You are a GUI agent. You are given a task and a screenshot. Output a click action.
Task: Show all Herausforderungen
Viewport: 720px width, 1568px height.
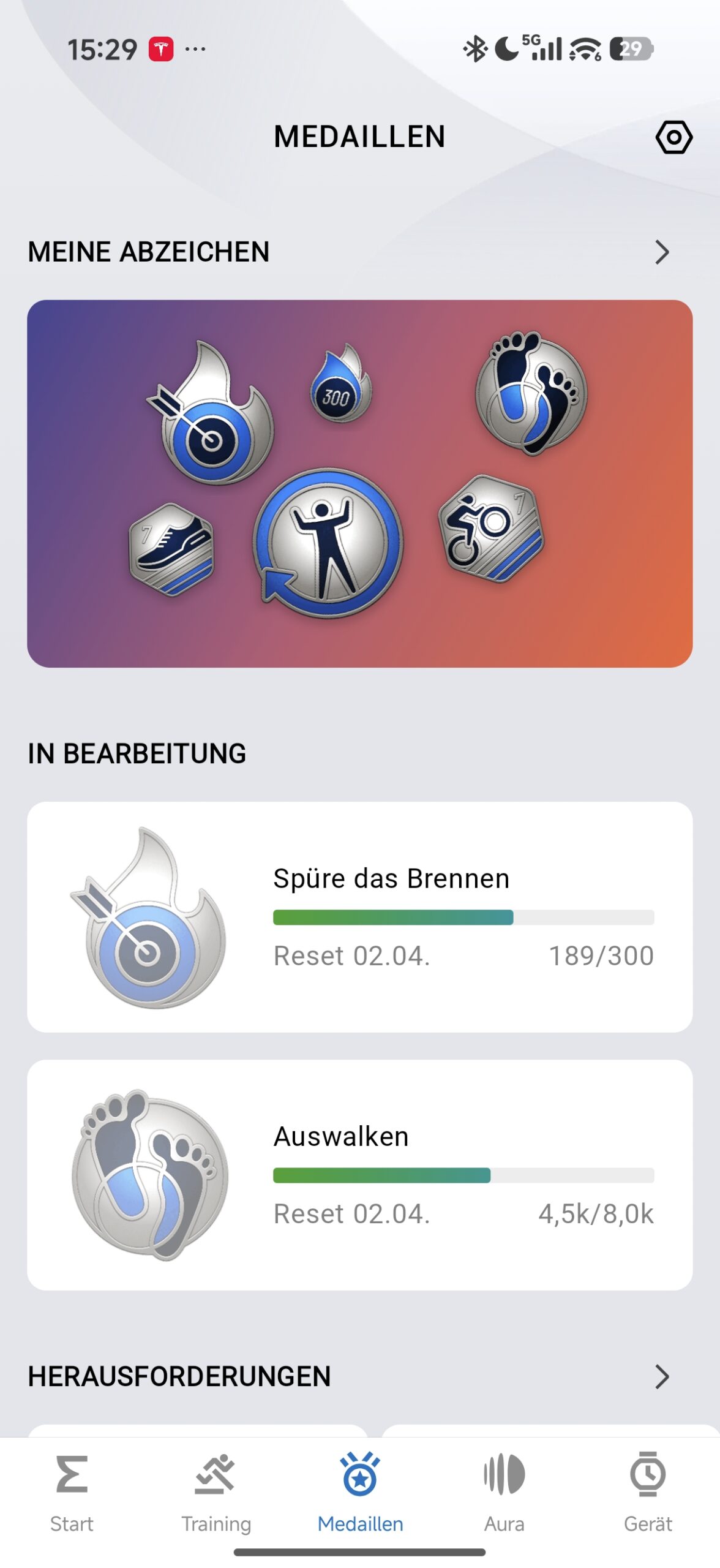[x=661, y=1376]
